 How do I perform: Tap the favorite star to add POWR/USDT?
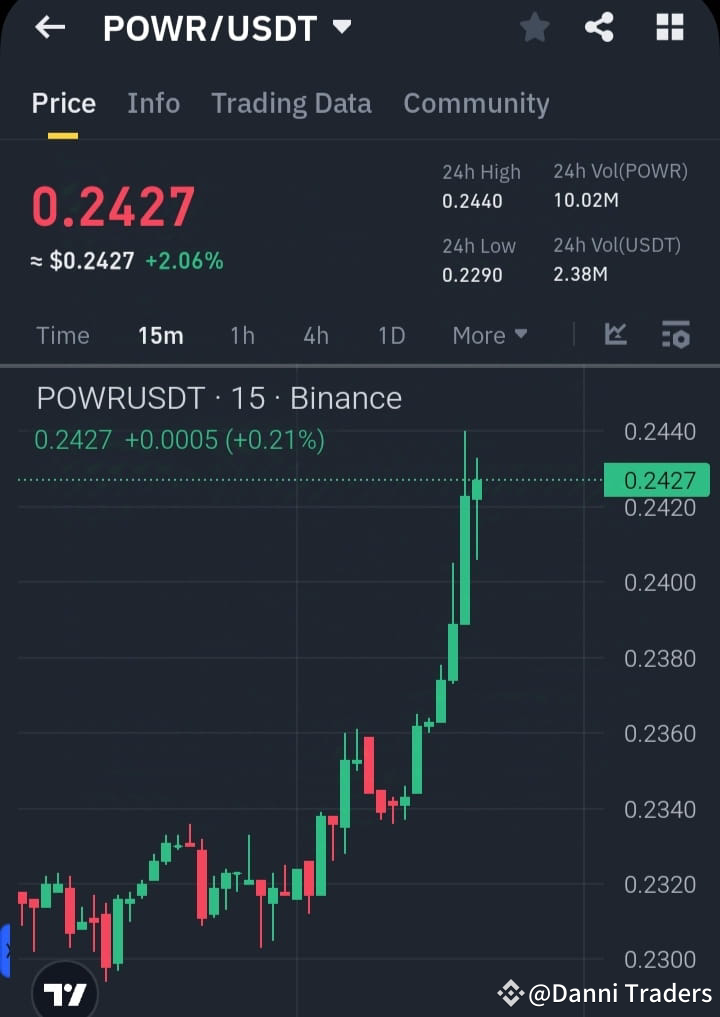click(x=534, y=28)
